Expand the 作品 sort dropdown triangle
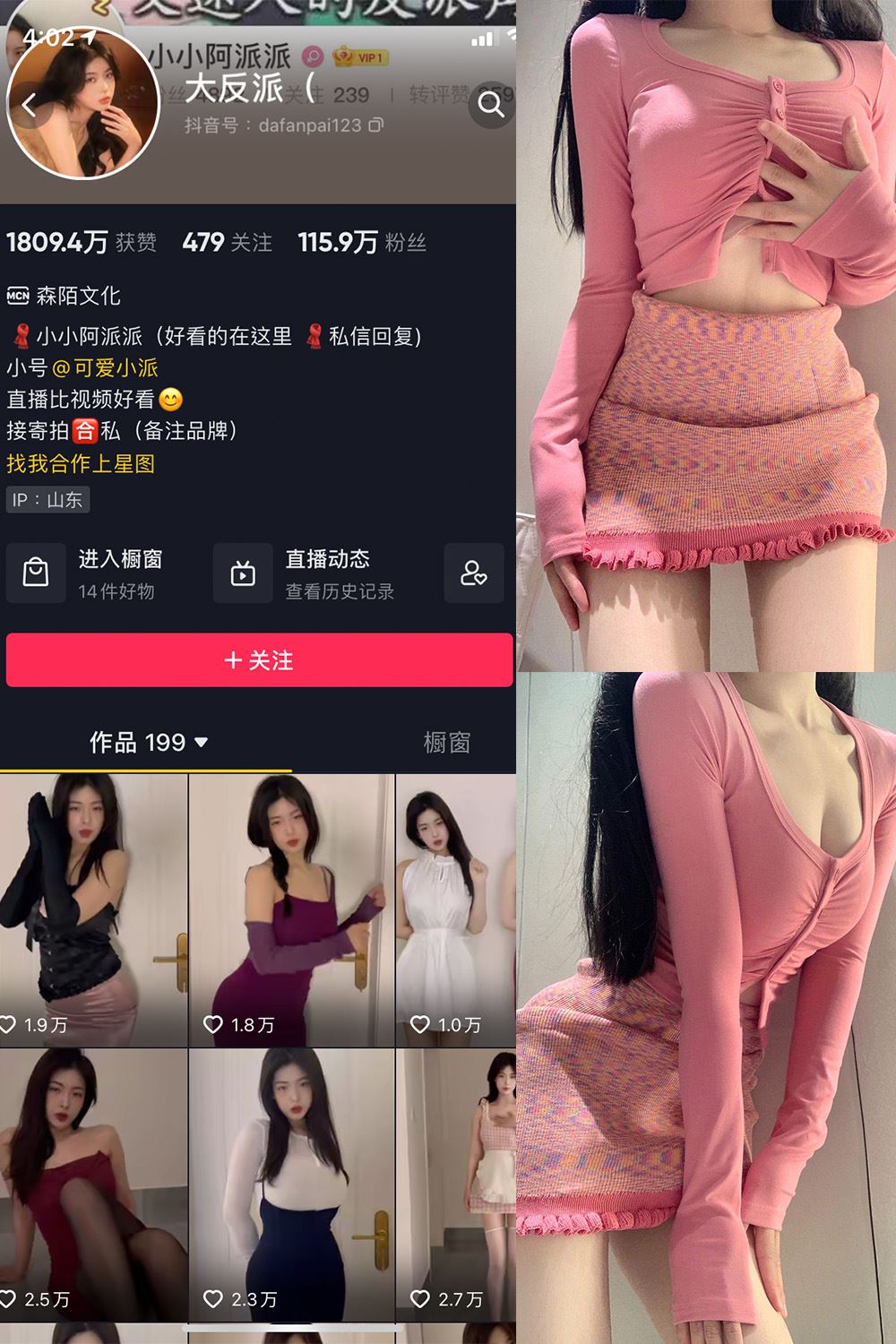This screenshot has width=896, height=1344. click(201, 743)
